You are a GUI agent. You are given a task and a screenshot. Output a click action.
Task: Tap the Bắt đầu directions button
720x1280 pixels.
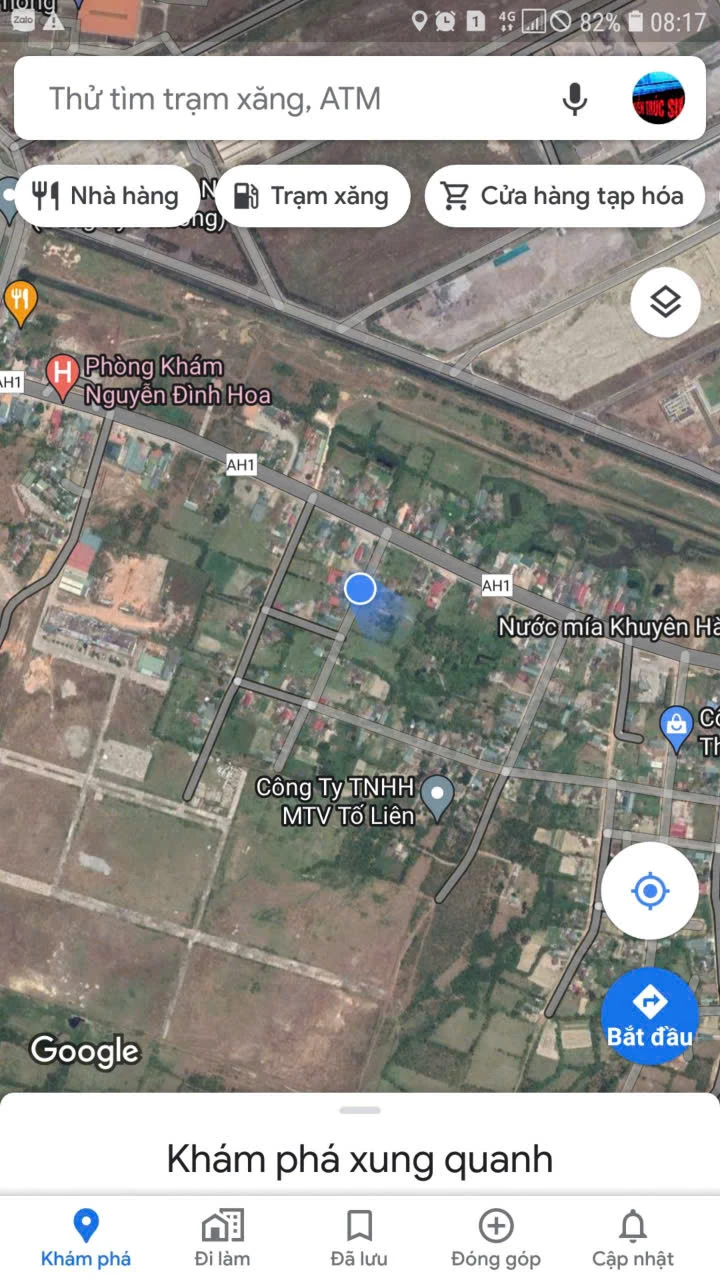coord(650,1016)
